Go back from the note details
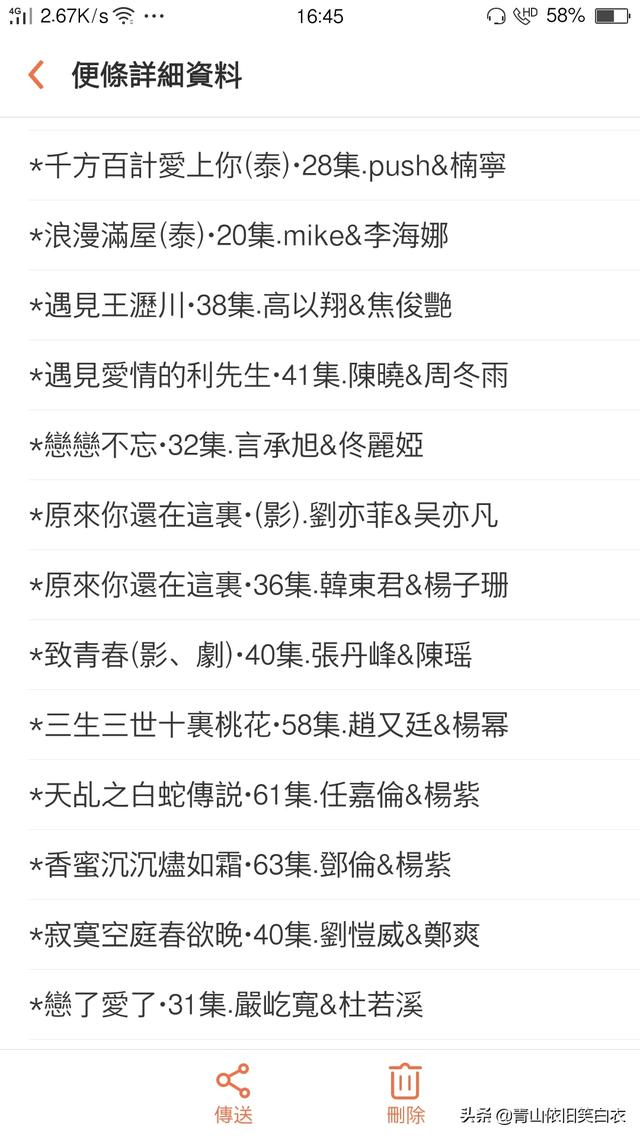 tap(36, 75)
